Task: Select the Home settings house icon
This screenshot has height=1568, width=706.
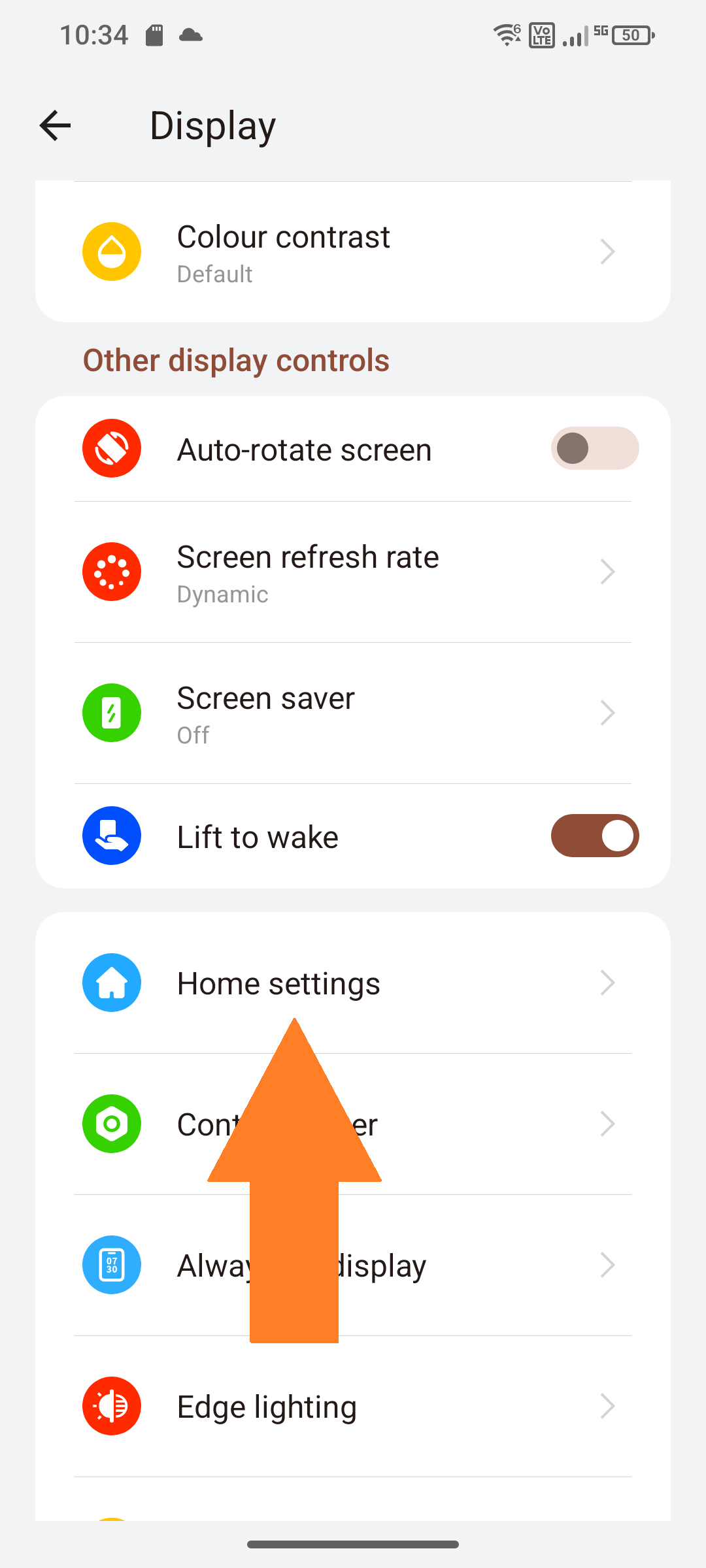Action: click(x=111, y=983)
